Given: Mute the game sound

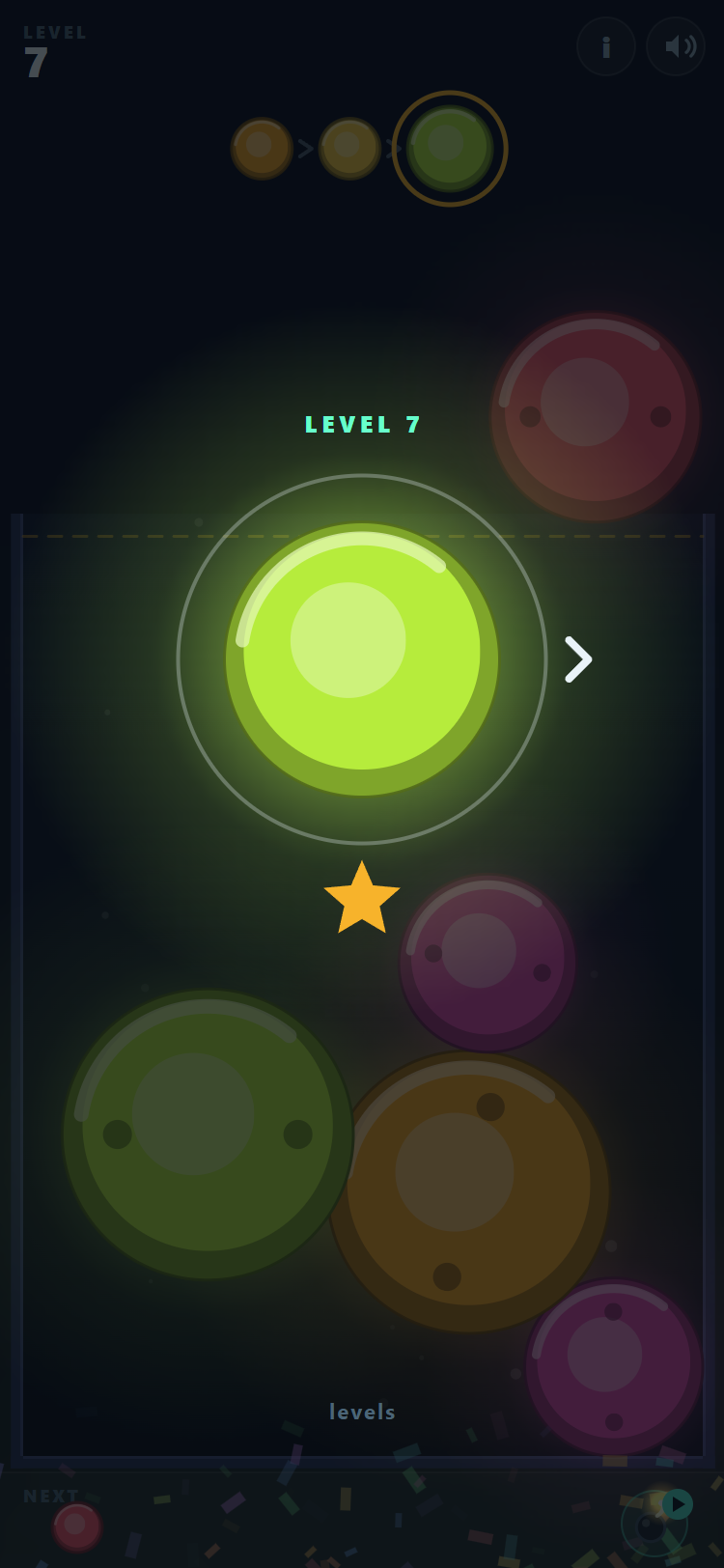Looking at the screenshot, I should click(x=676, y=46).
